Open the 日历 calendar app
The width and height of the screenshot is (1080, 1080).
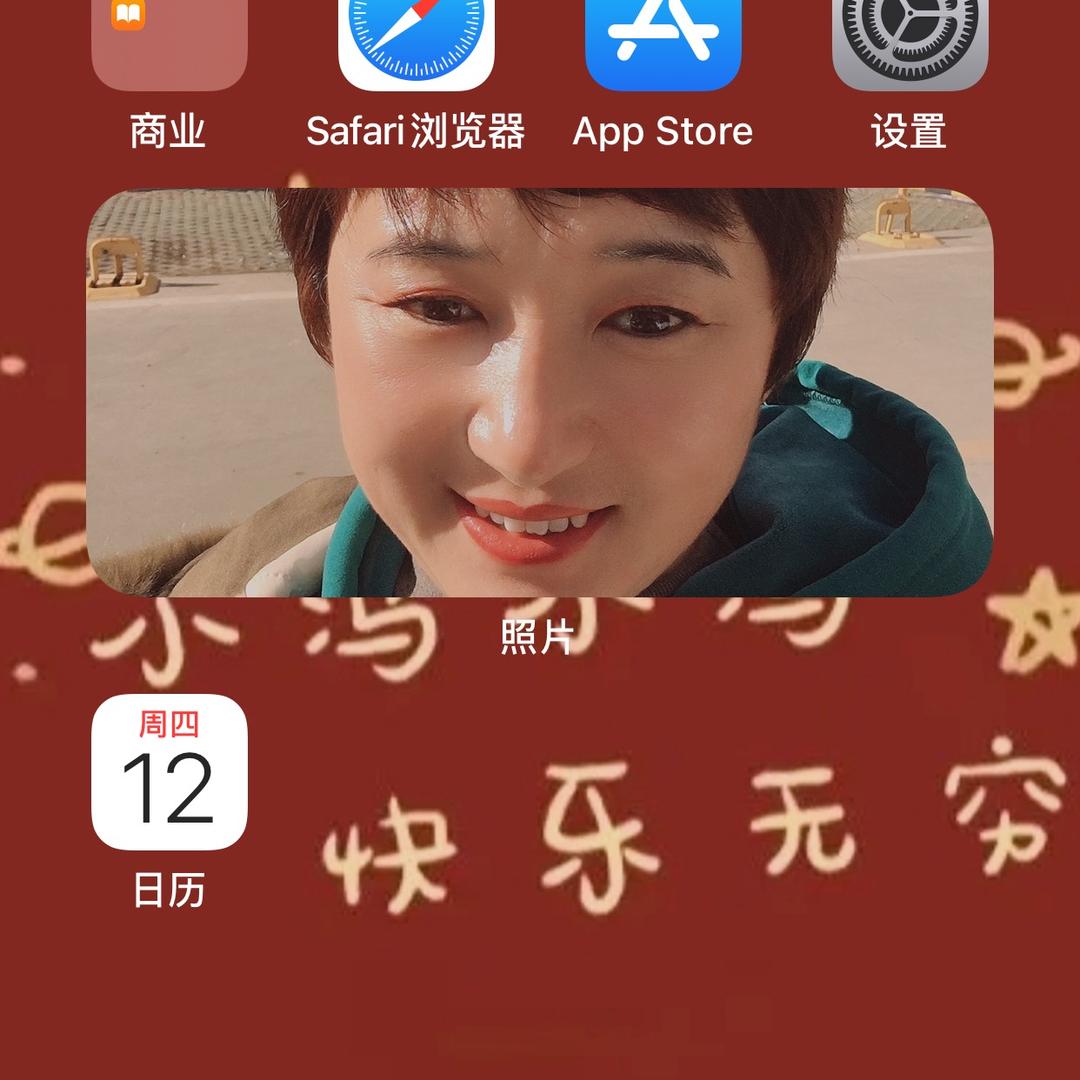[x=169, y=772]
